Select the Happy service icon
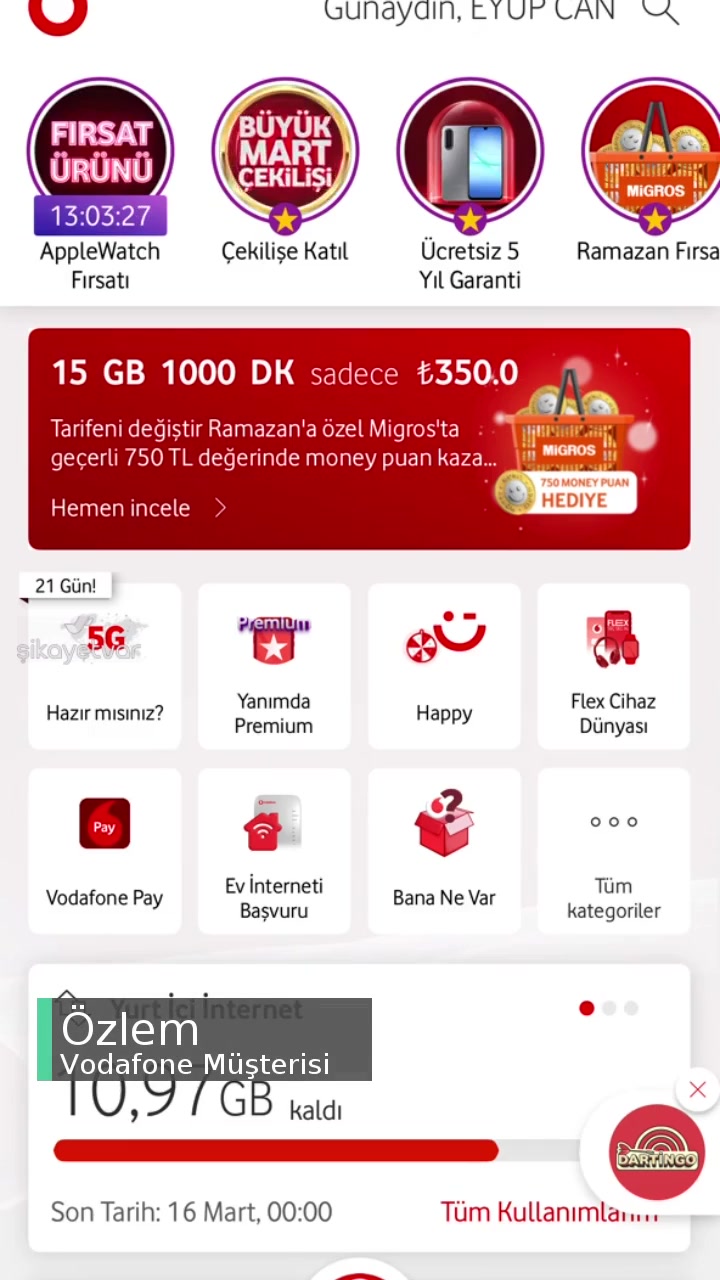 click(x=444, y=638)
